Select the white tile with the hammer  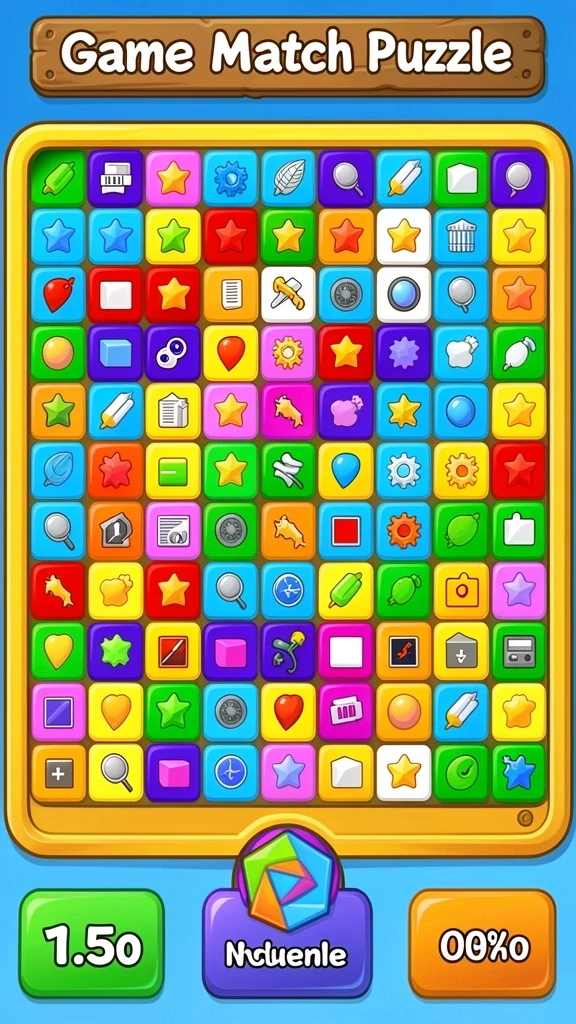288,294
